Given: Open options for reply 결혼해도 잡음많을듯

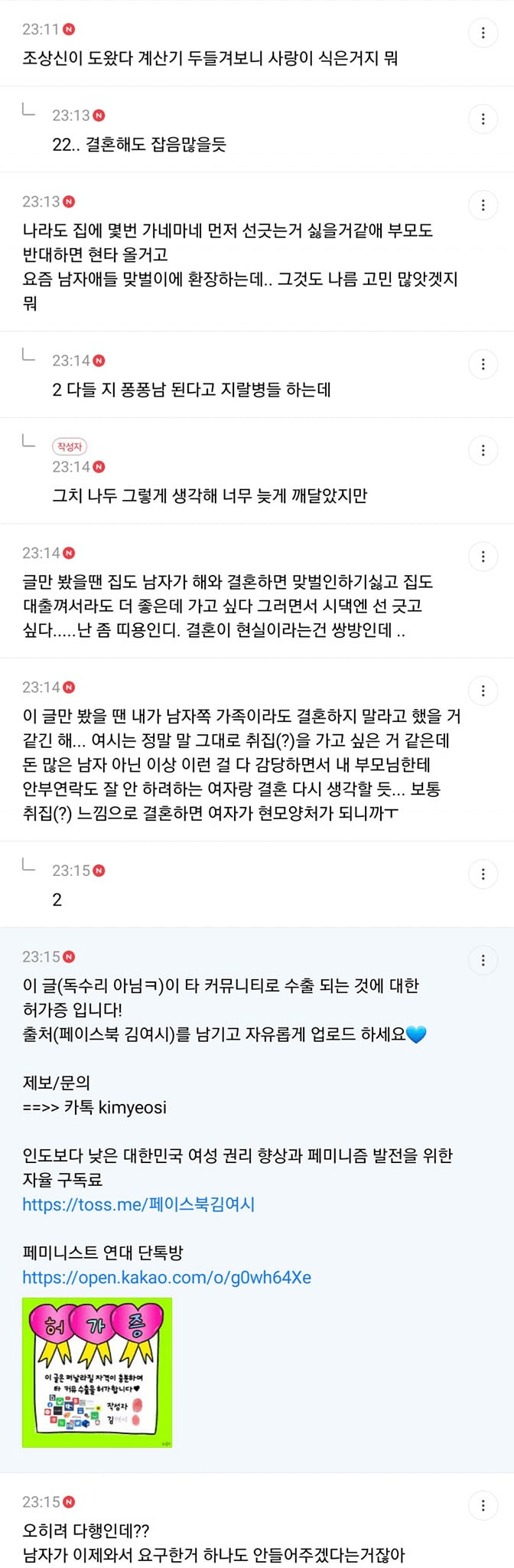Looking at the screenshot, I should [483, 119].
